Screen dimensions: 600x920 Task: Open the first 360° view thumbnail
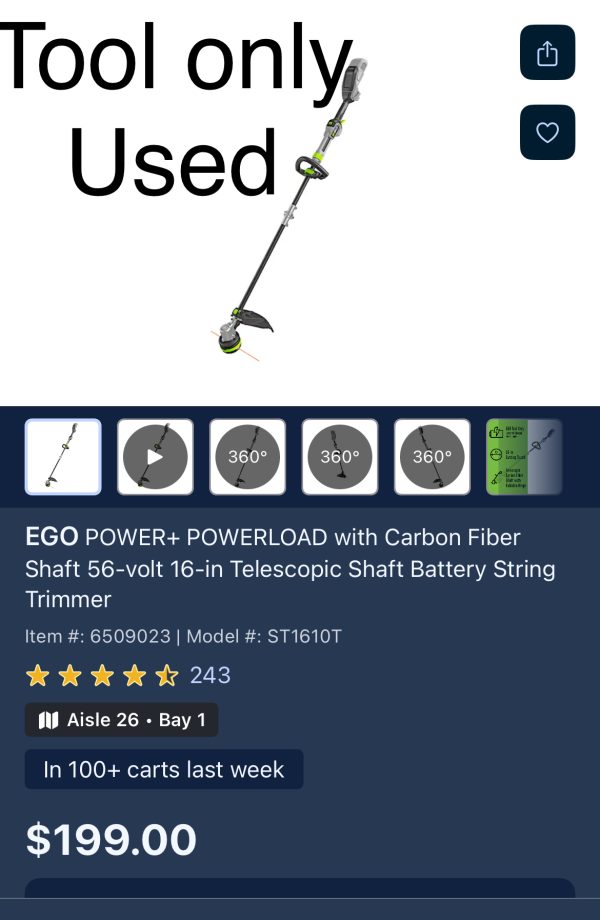click(247, 457)
